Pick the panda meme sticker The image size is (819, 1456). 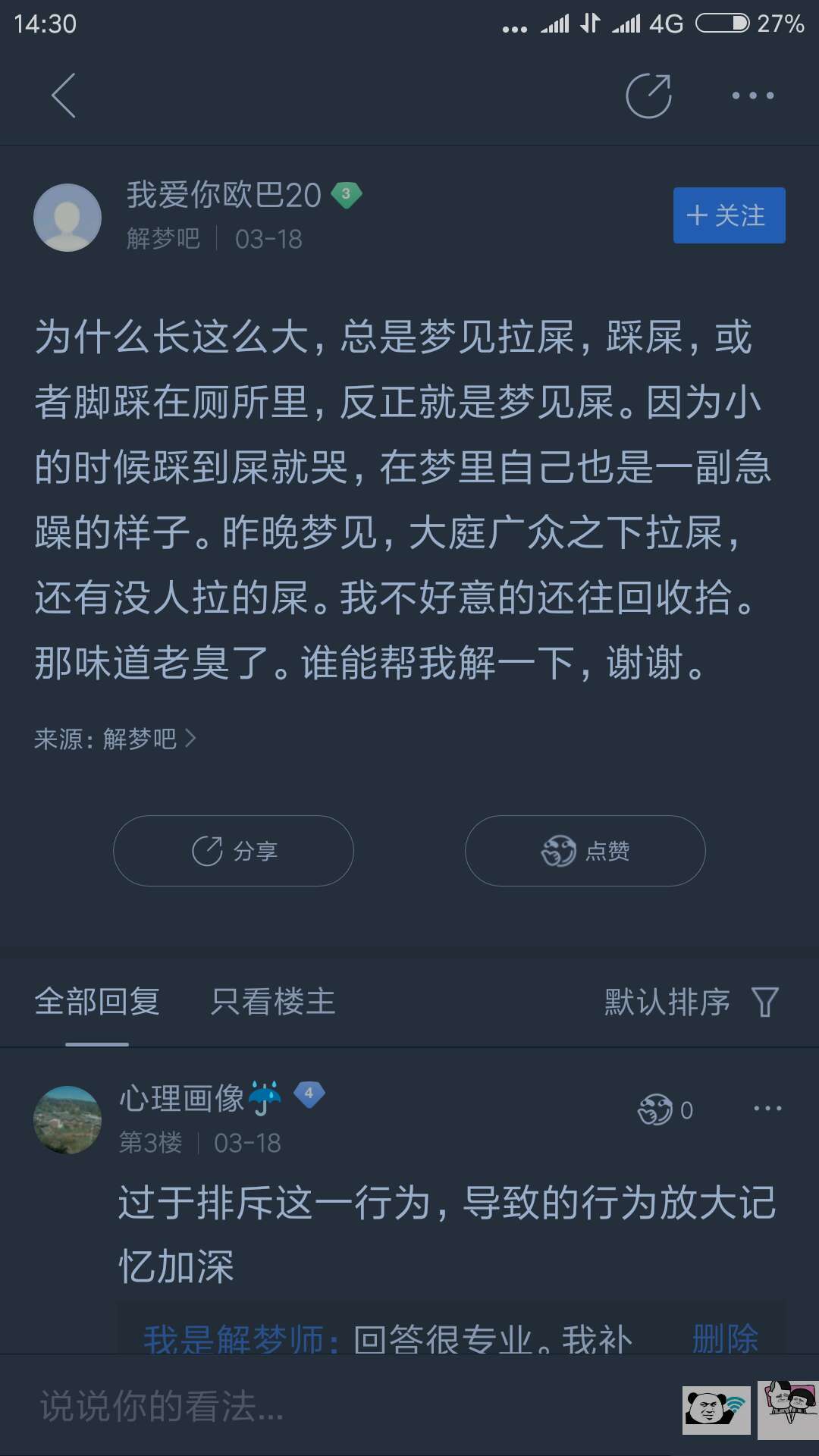tap(716, 1409)
